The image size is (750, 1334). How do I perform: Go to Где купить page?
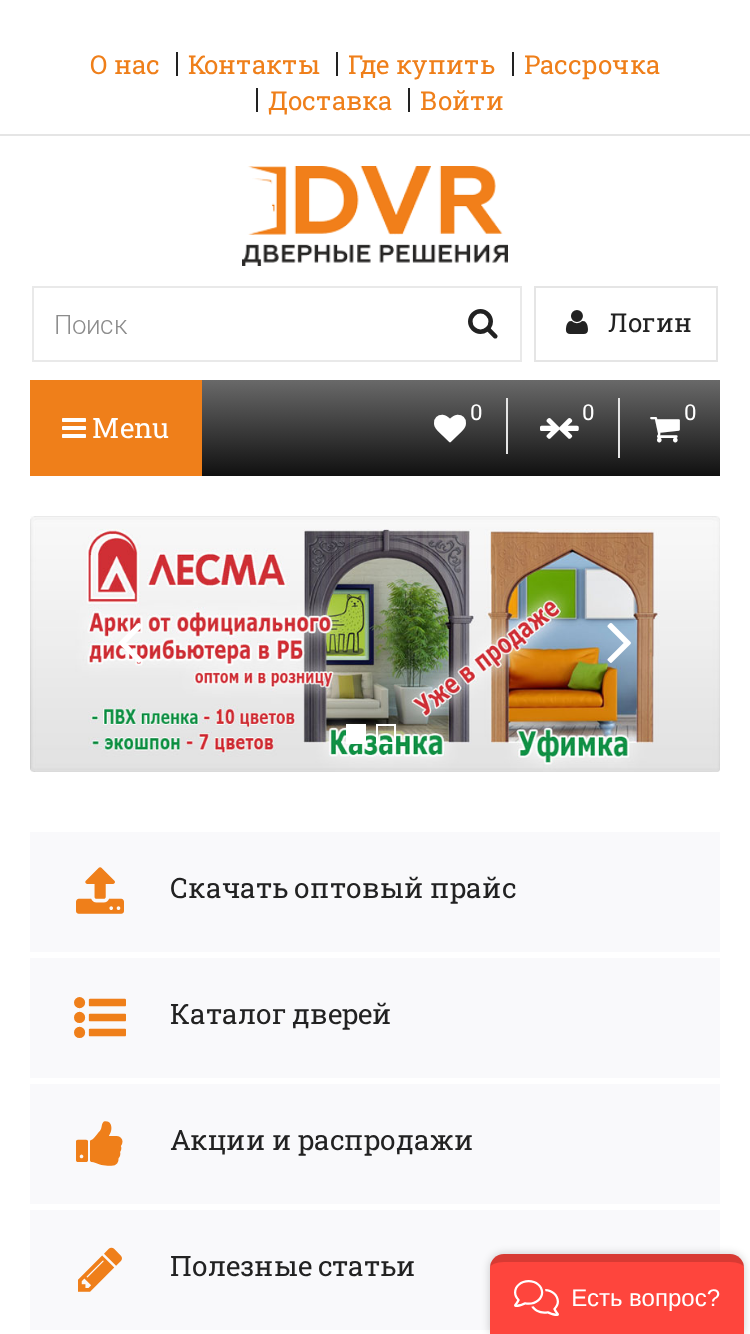(421, 65)
